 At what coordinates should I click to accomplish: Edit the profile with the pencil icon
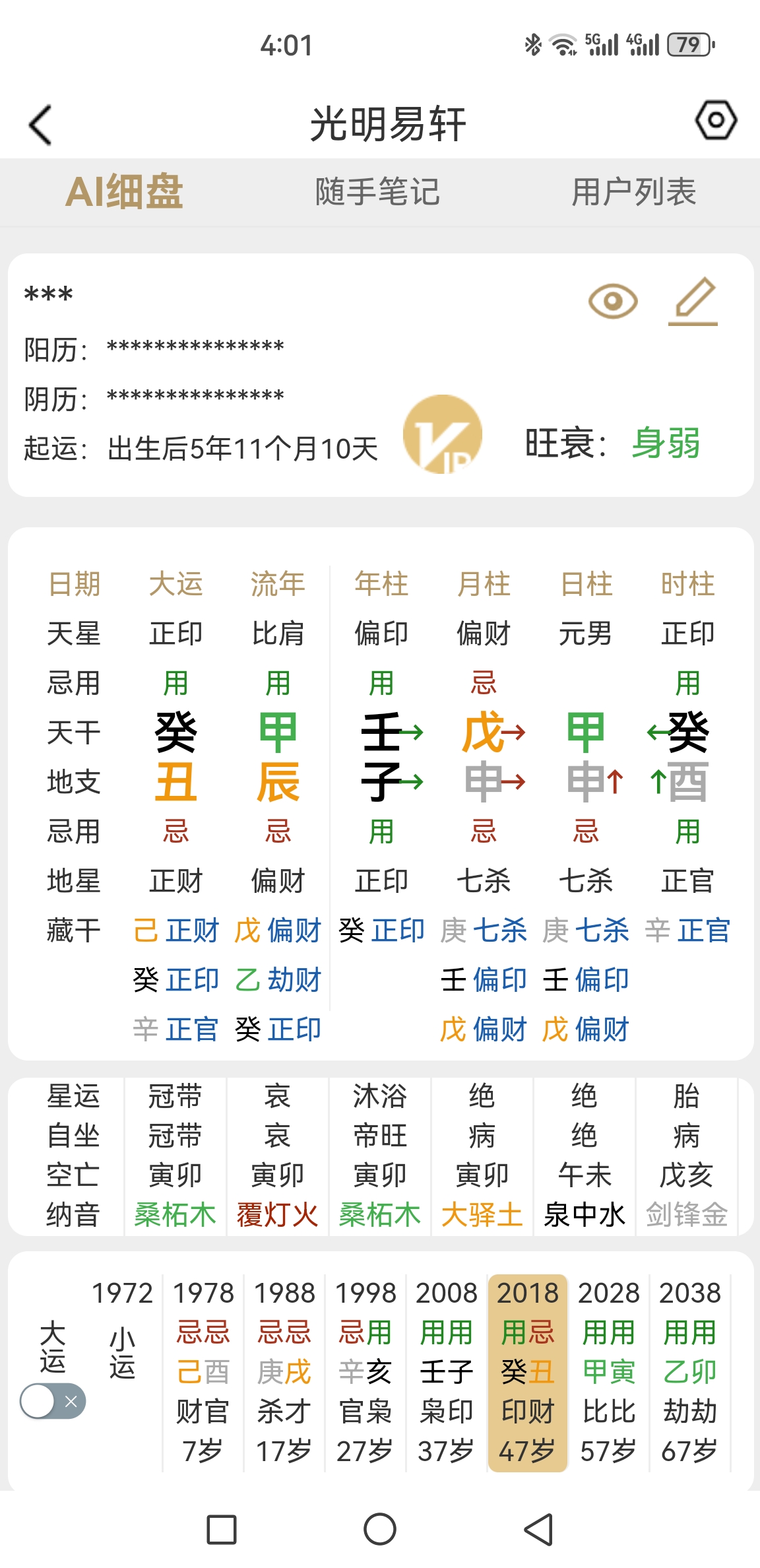(694, 302)
